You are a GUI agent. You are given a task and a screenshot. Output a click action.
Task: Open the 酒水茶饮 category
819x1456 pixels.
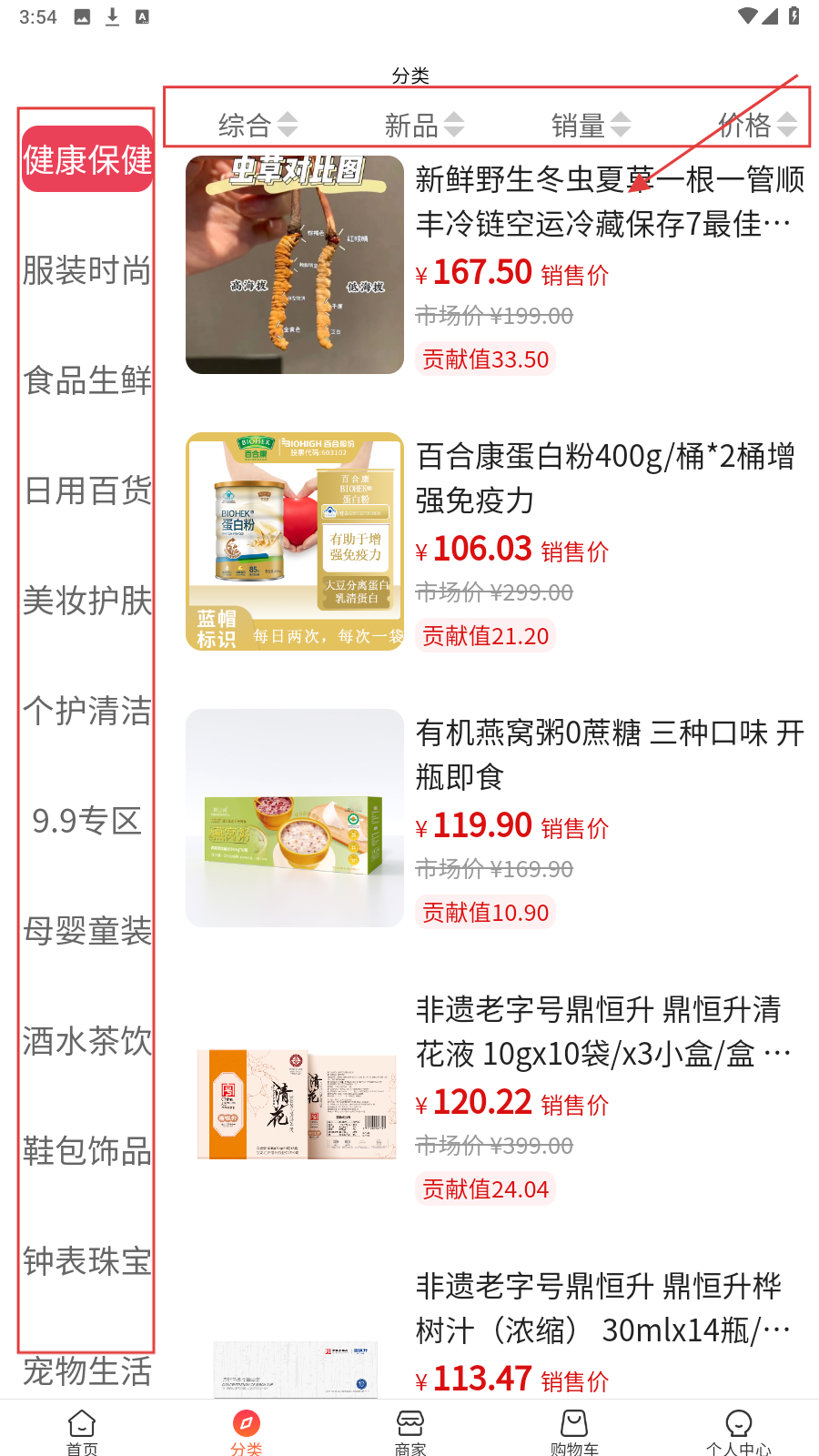pos(87,1041)
